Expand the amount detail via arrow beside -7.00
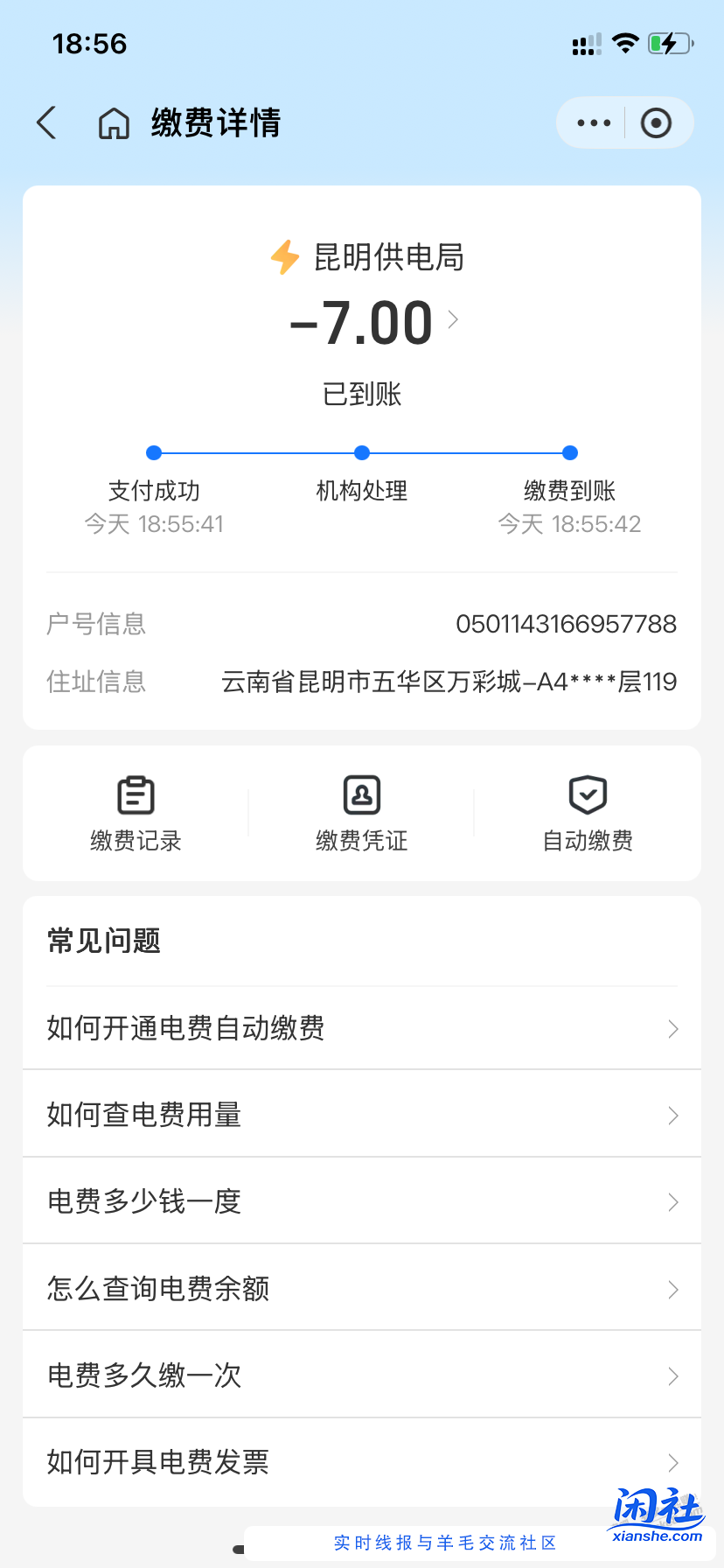The height and width of the screenshot is (1568, 724). click(x=453, y=321)
